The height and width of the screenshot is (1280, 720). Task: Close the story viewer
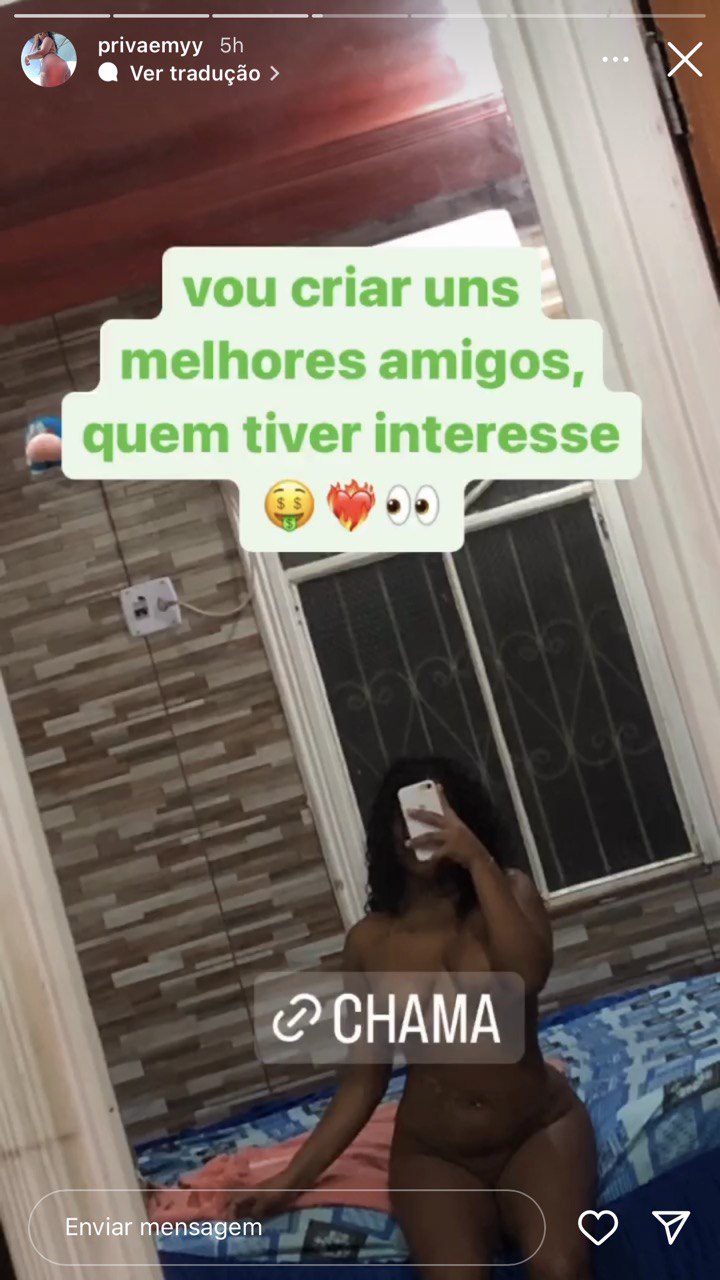point(685,60)
